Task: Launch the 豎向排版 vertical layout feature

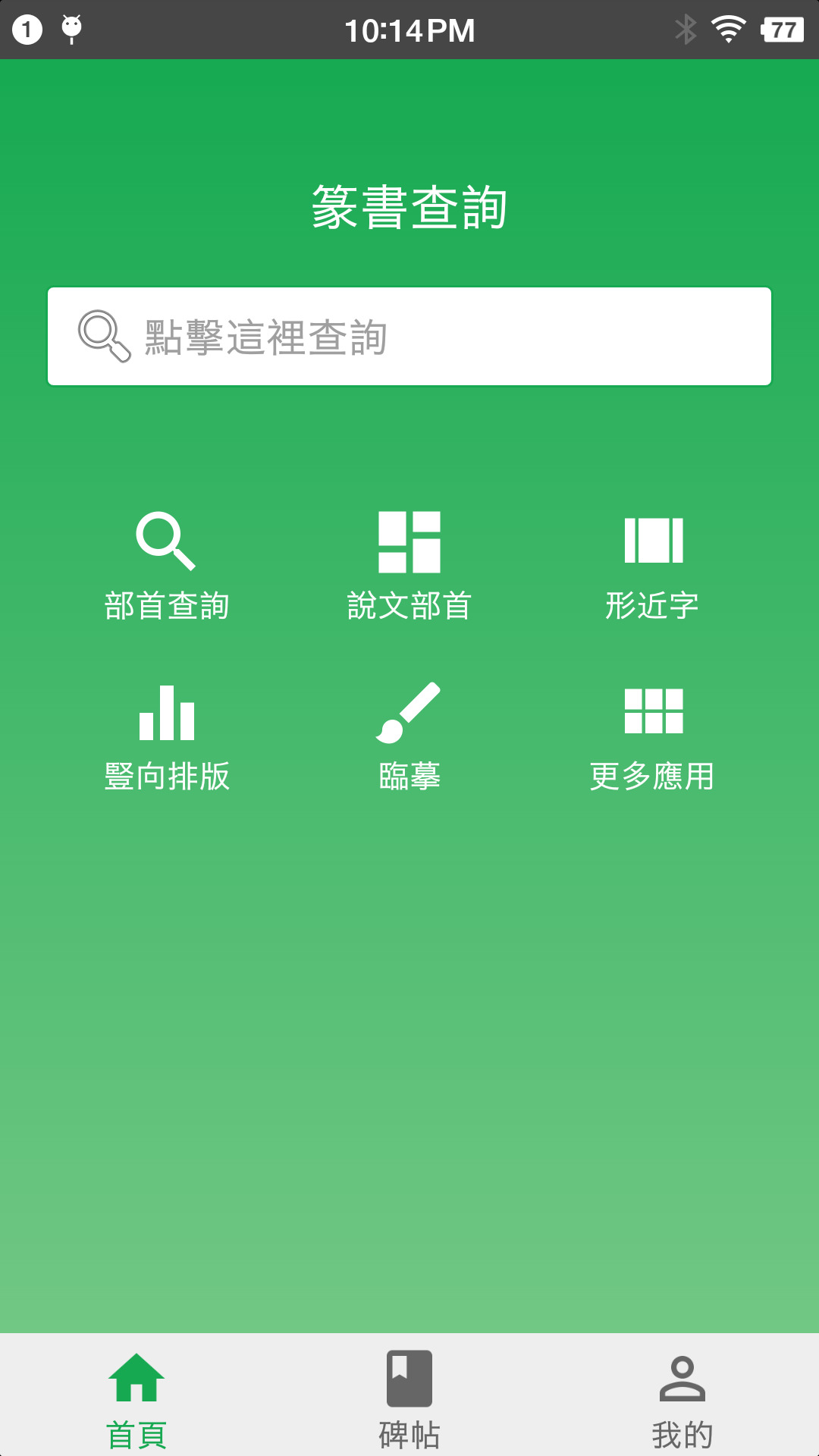Action: (x=168, y=736)
